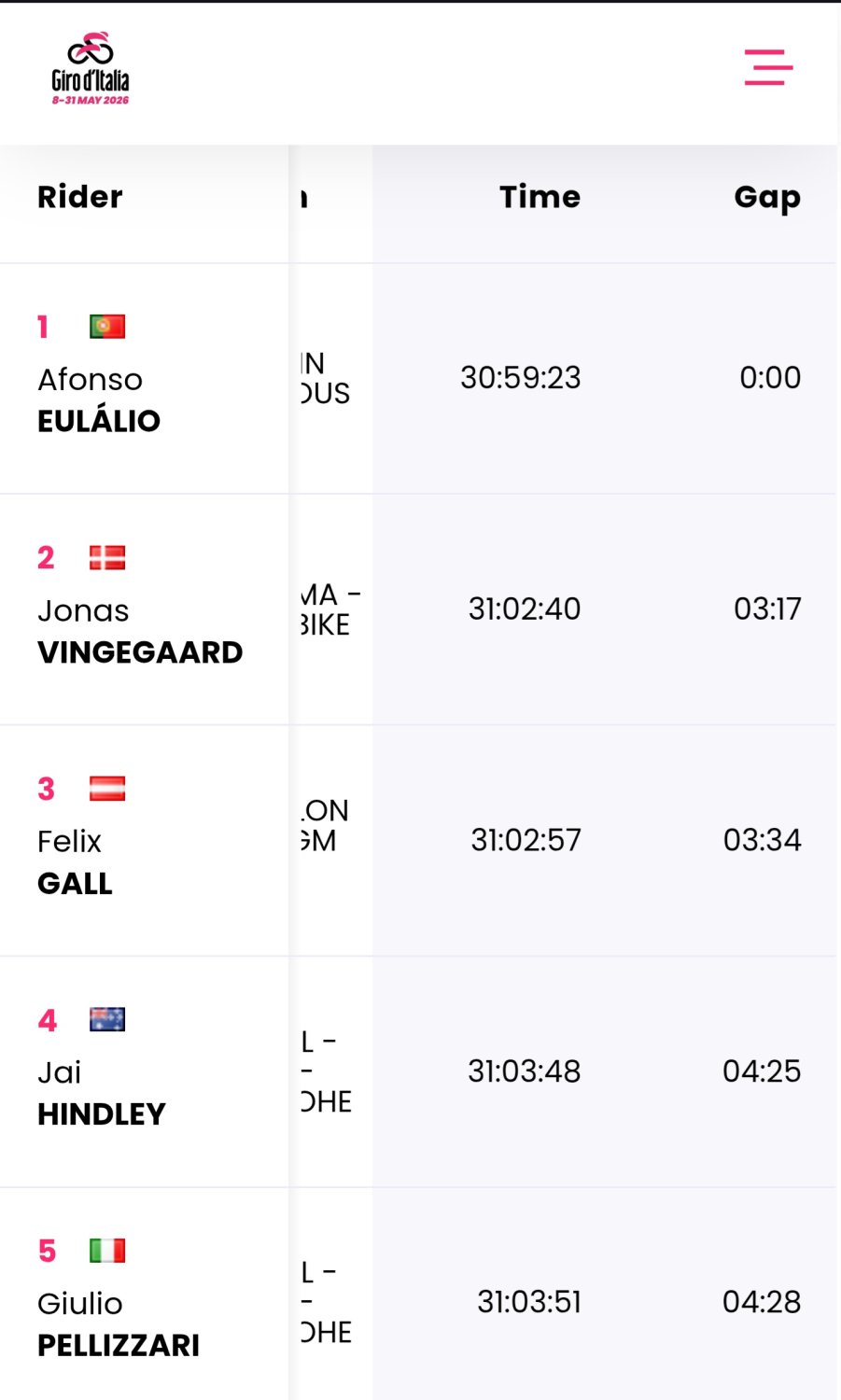View Jai Hindley's rider row
Image resolution: width=841 pixels, height=1400 pixels.
coord(418,1072)
